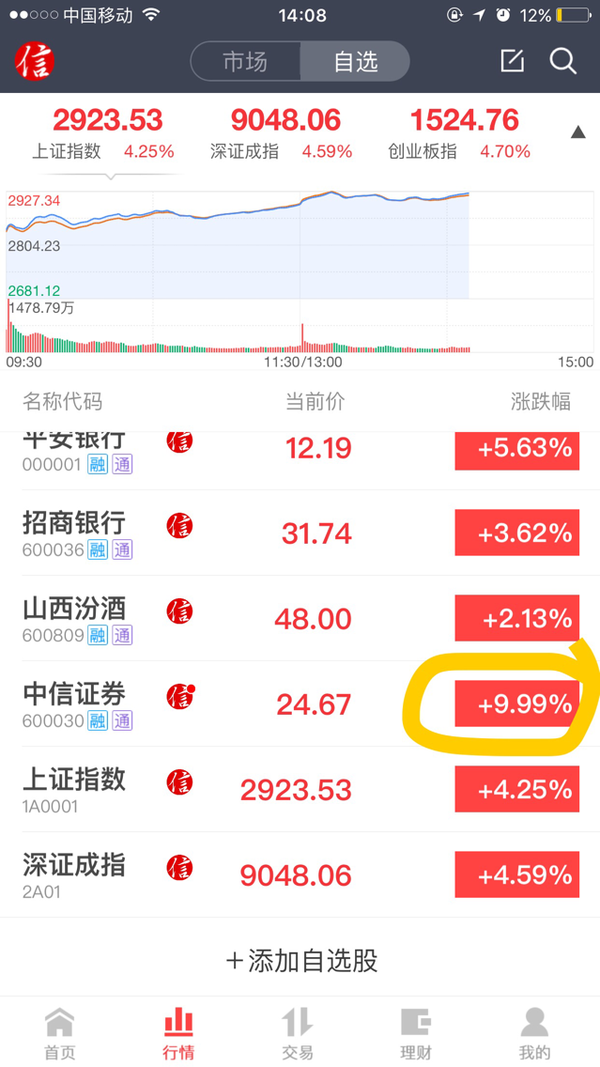Image resolution: width=600 pixels, height=1067 pixels.
Task: Open the 理财 tab
Action: click(x=416, y=1033)
